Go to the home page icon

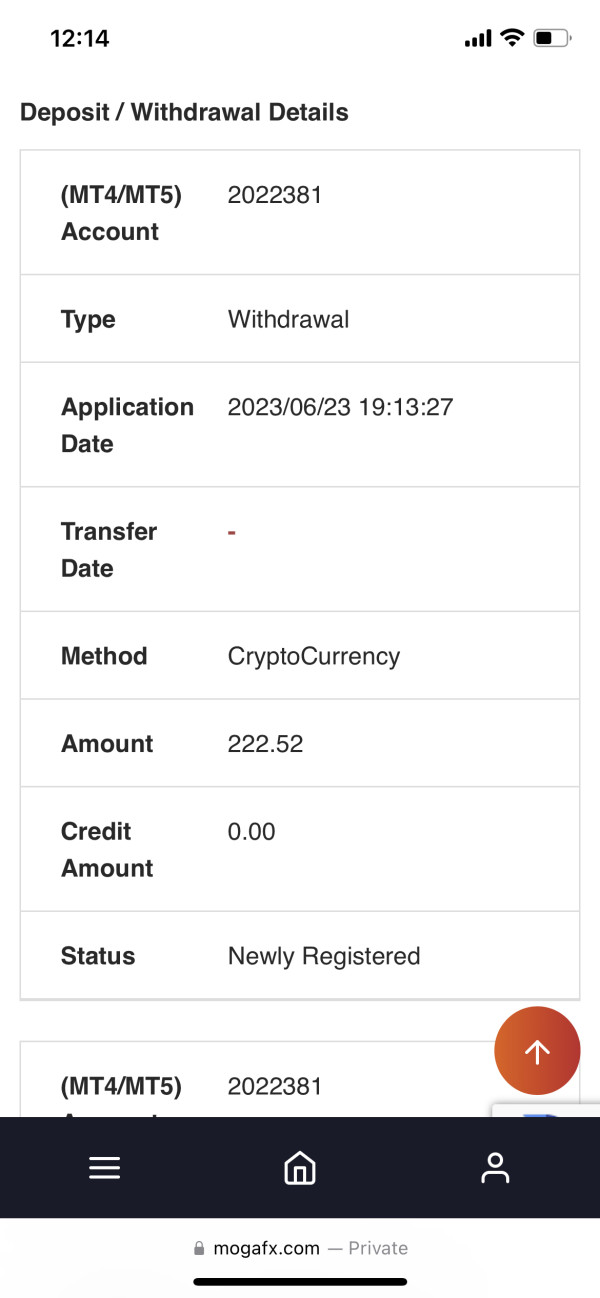click(x=300, y=1167)
